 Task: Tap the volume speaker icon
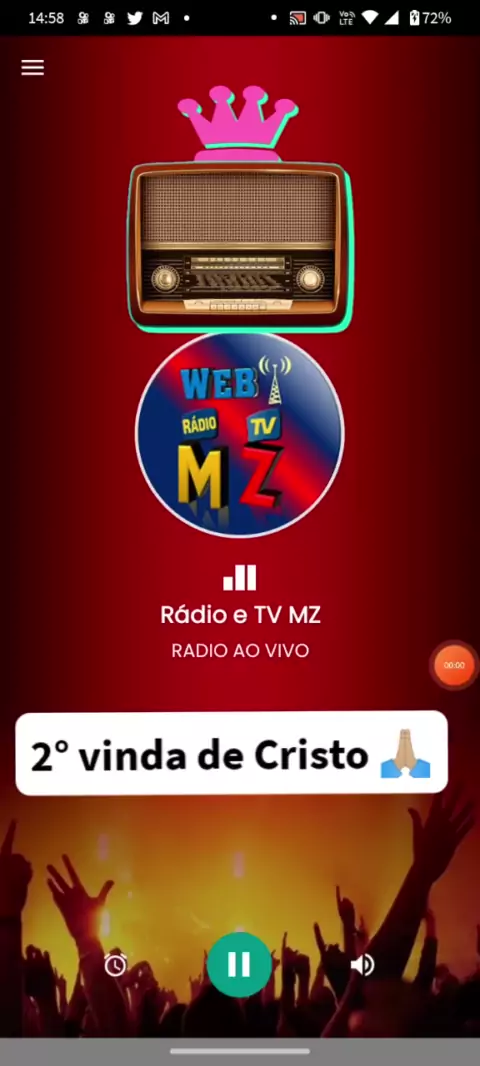click(x=362, y=965)
